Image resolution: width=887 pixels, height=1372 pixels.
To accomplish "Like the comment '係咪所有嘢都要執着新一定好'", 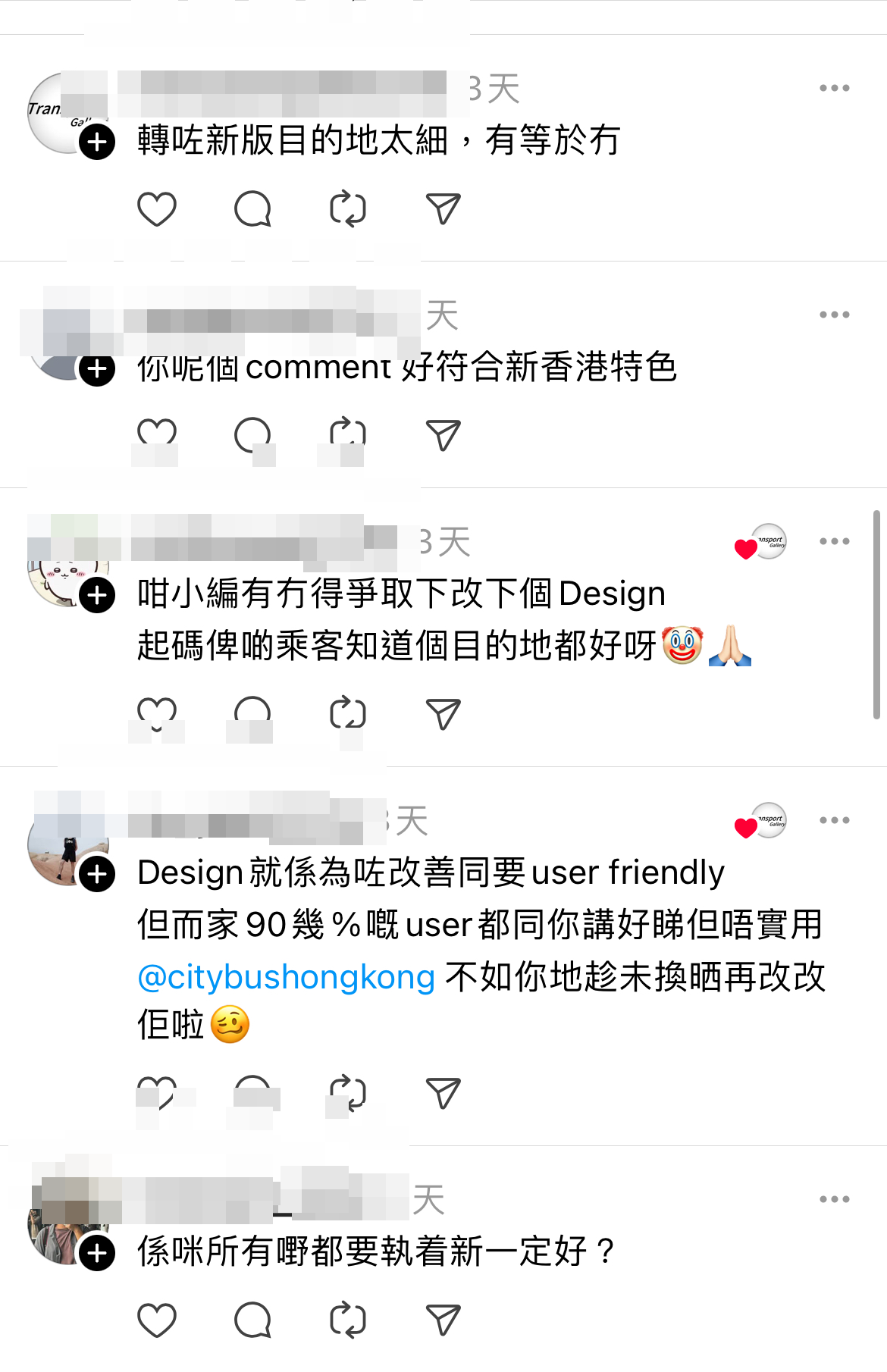I will pyautogui.click(x=157, y=1320).
